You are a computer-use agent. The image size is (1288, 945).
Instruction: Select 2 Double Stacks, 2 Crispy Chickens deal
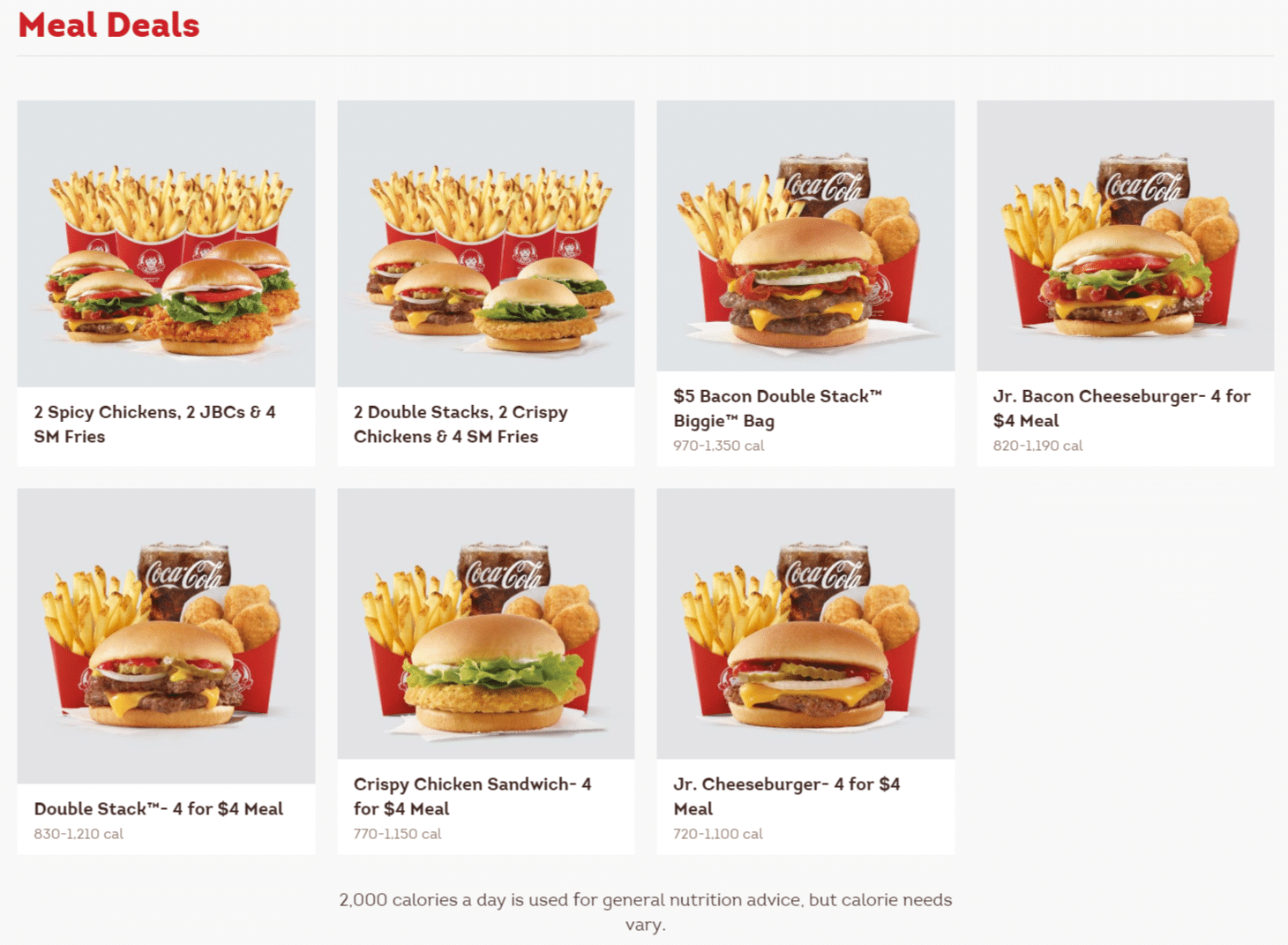pyautogui.click(x=486, y=282)
